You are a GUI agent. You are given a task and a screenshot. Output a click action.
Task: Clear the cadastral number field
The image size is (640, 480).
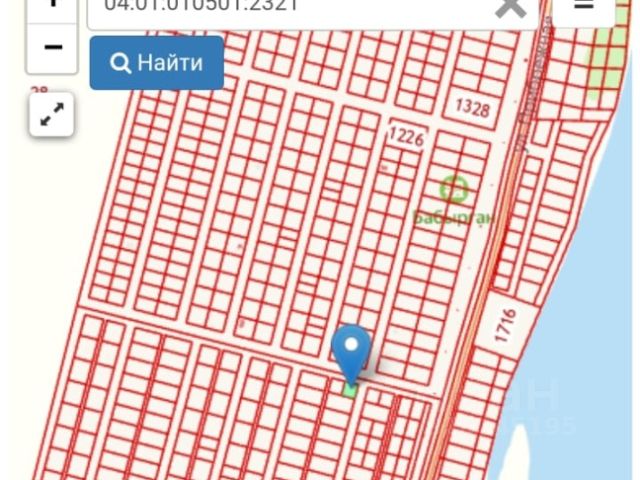coord(511,7)
